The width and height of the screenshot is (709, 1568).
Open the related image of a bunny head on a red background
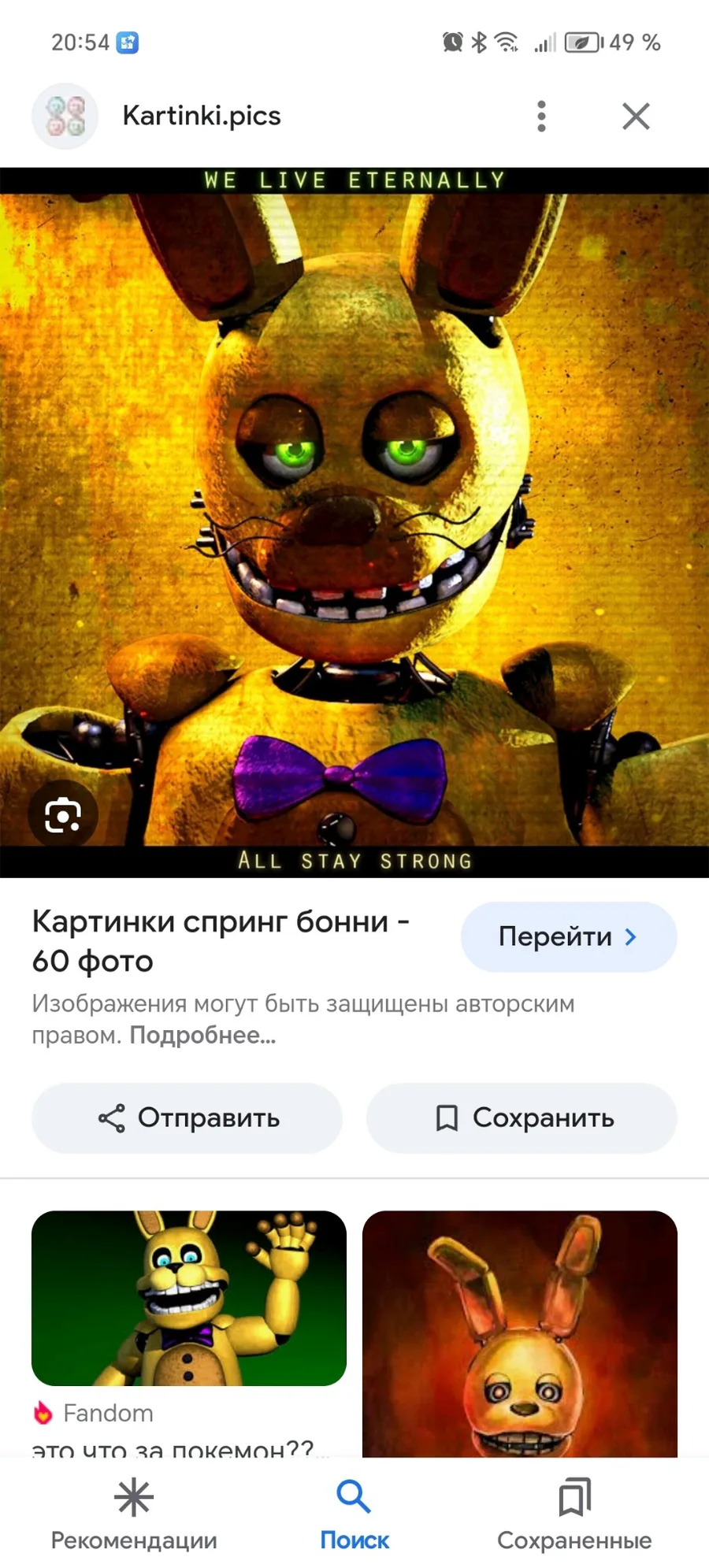pos(520,1333)
